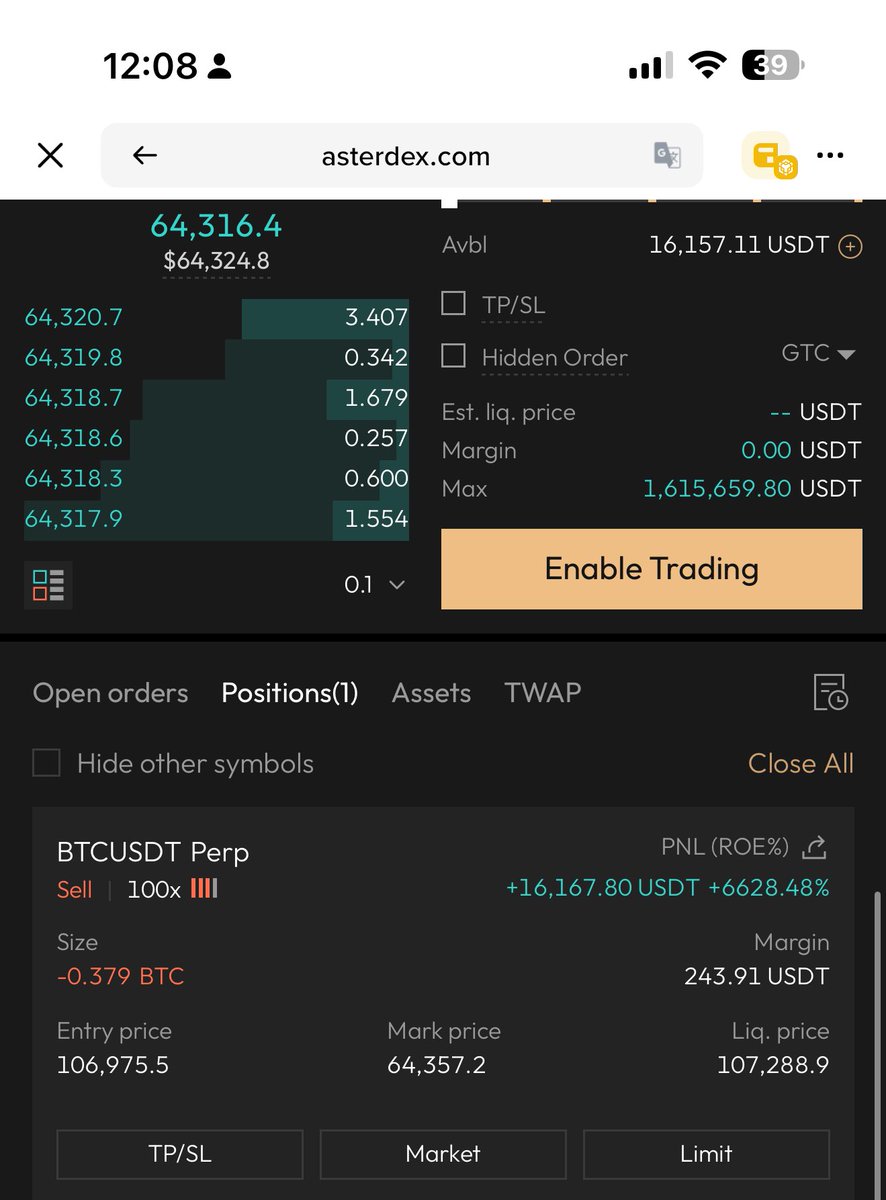This screenshot has height=1200, width=886.
Task: Translate this page with the translate icon
Action: point(667,155)
